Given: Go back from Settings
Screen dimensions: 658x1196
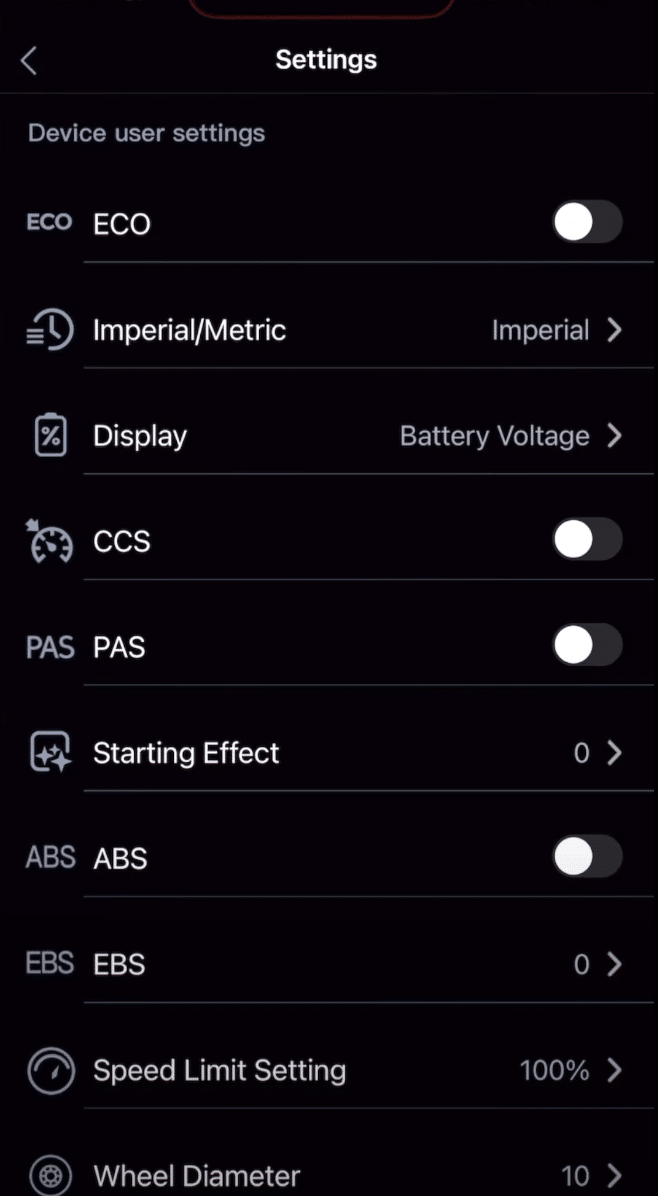Looking at the screenshot, I should coord(29,61).
